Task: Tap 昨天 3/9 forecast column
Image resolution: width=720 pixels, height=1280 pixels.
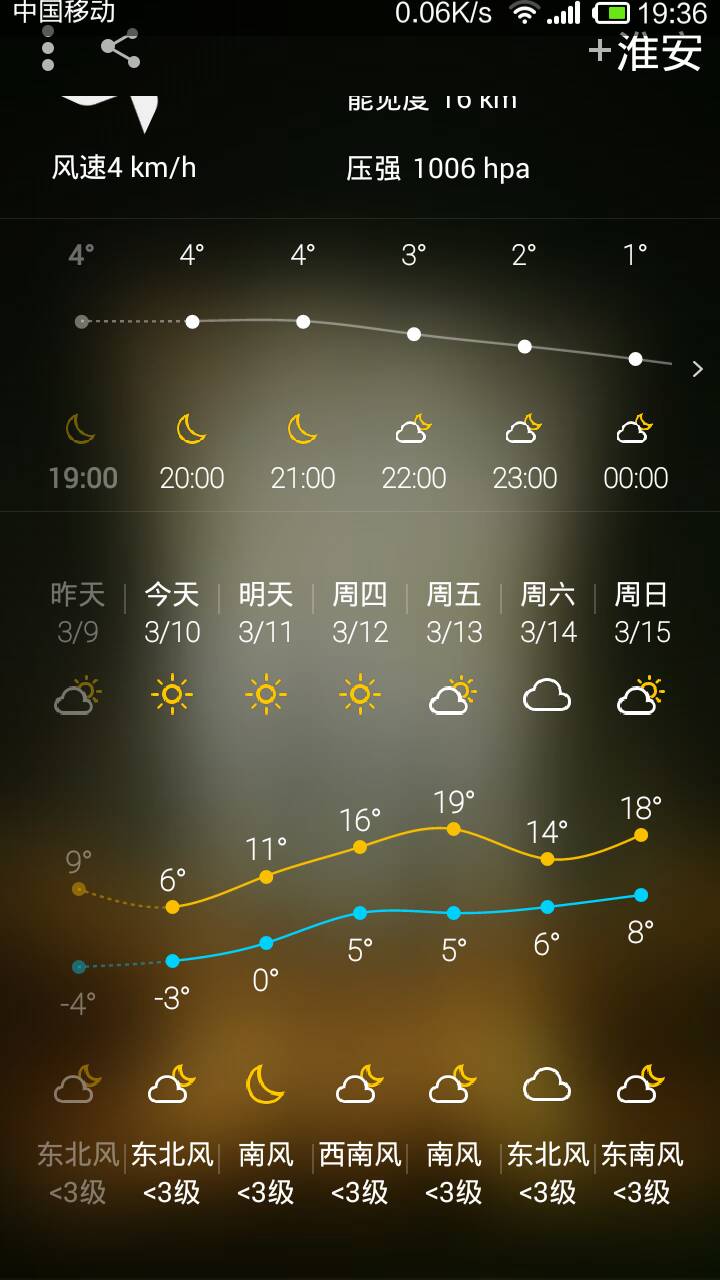Action: pos(78,610)
